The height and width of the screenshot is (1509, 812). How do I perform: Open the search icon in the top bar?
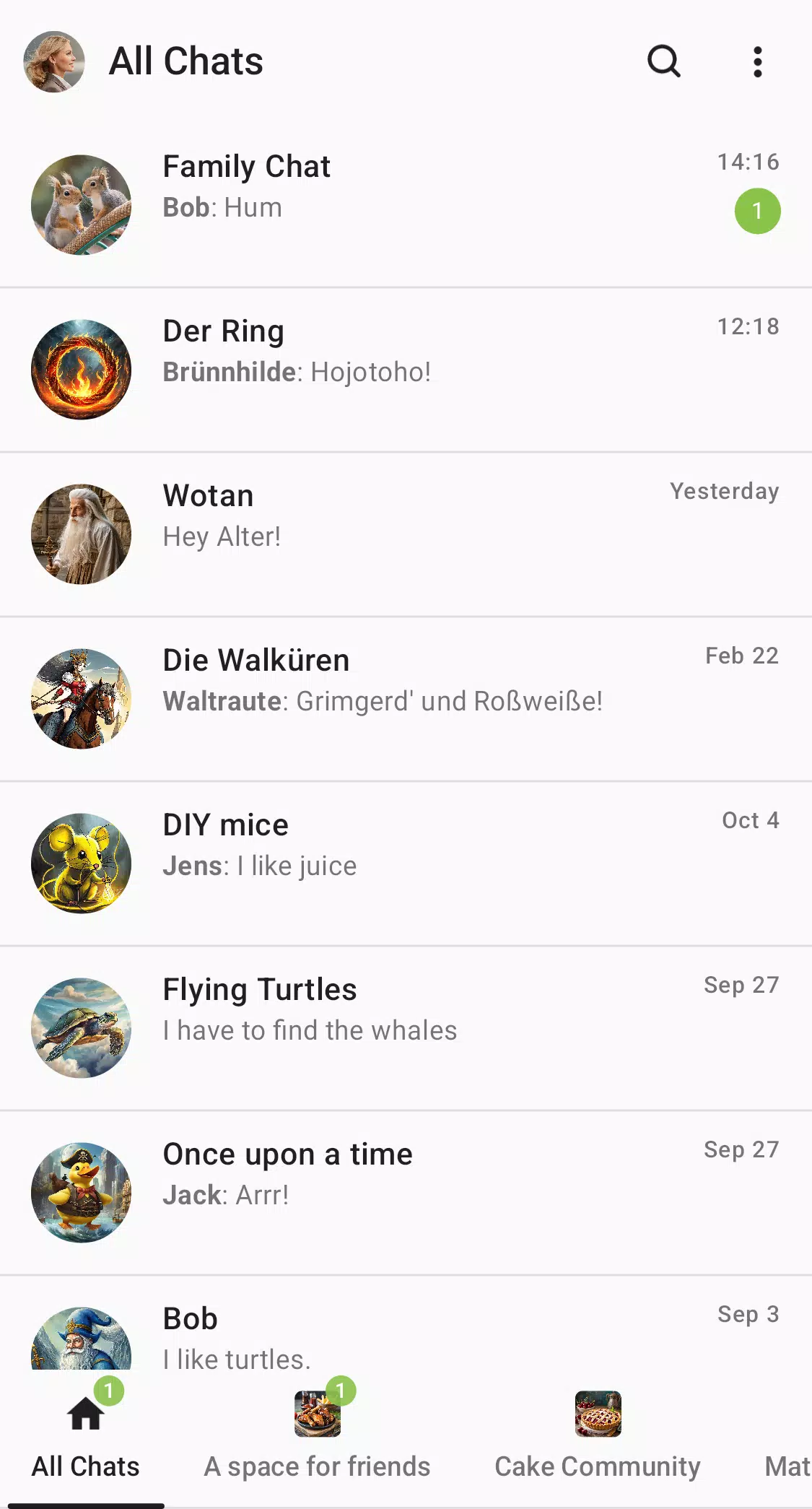coord(663,62)
